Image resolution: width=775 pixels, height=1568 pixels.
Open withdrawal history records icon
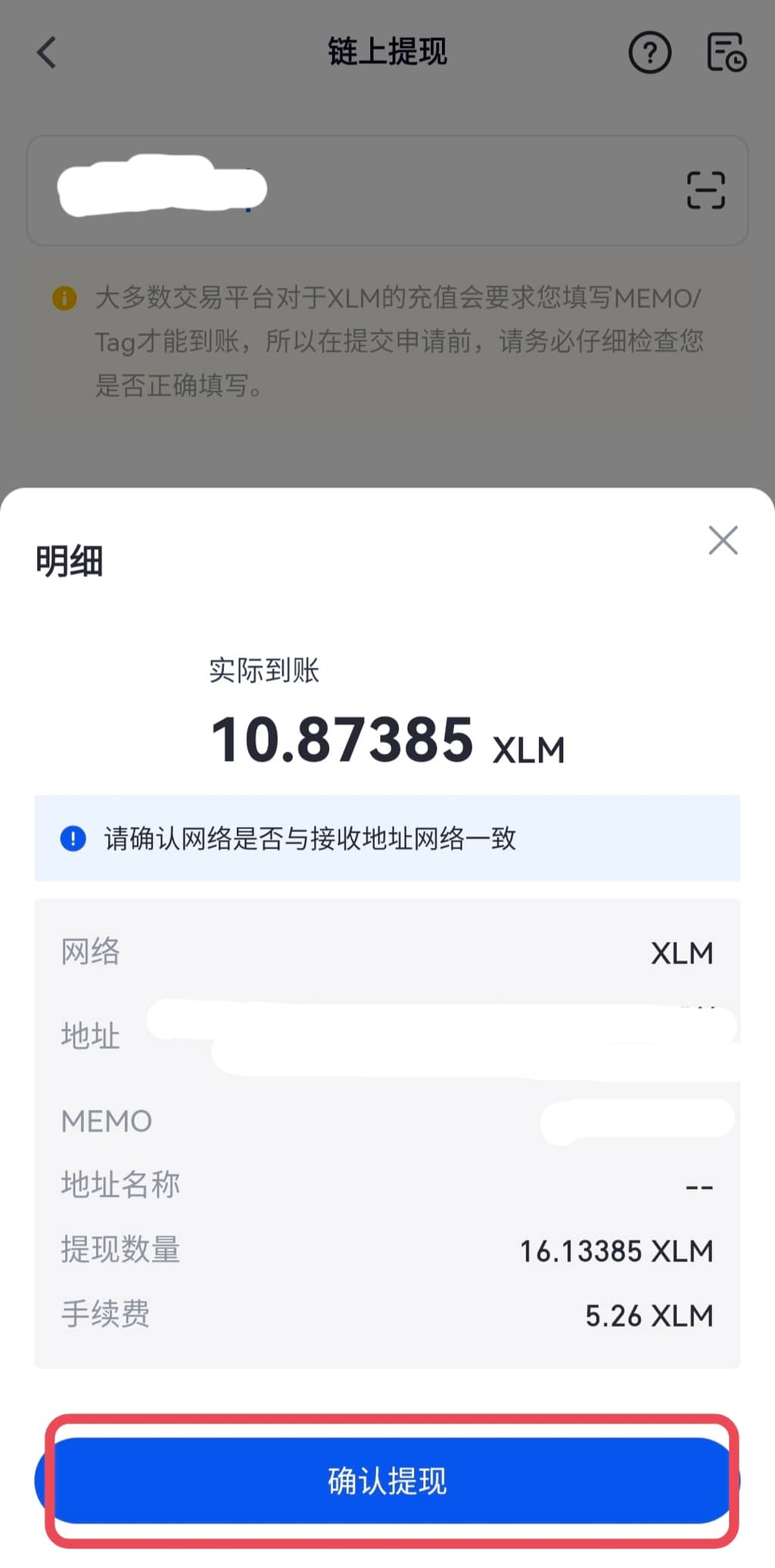pos(726,52)
